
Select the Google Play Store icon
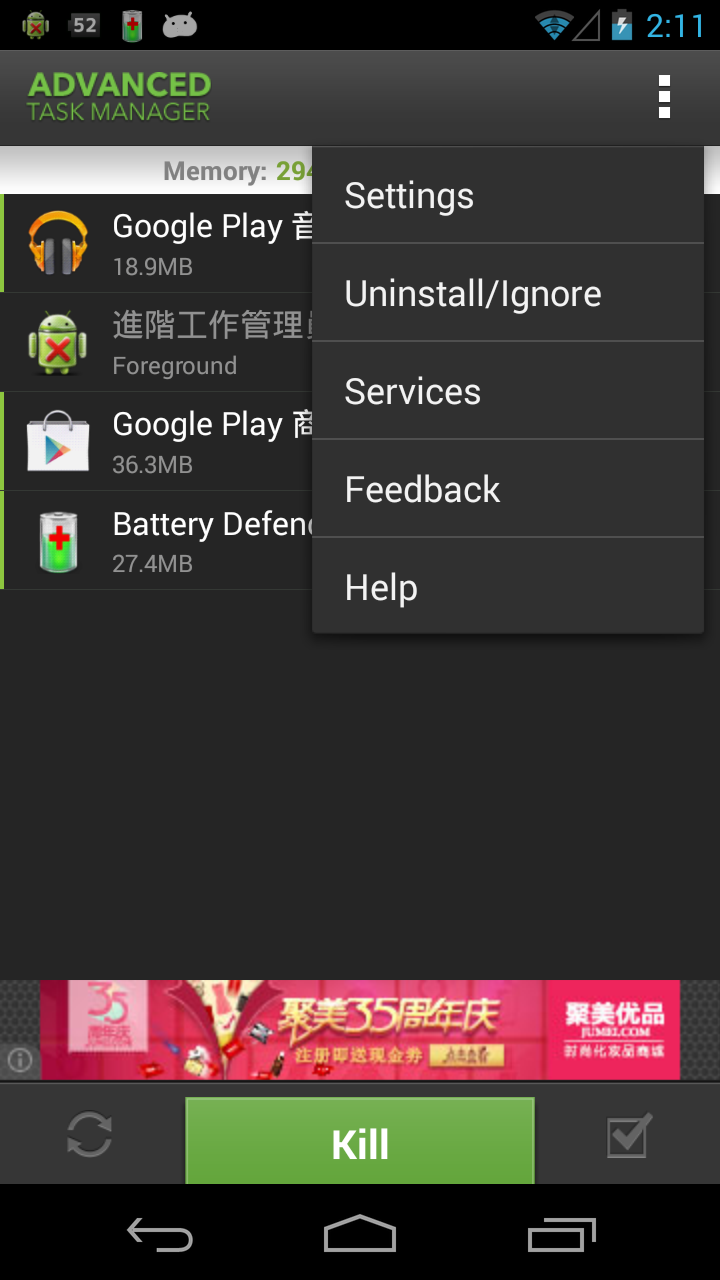coord(57,441)
